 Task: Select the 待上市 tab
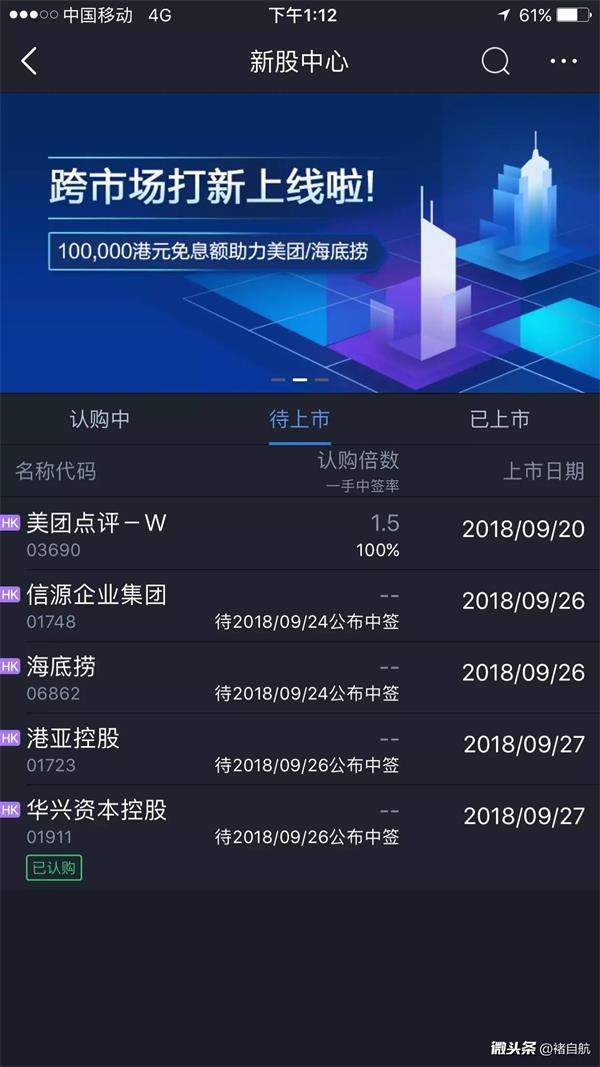pos(300,419)
